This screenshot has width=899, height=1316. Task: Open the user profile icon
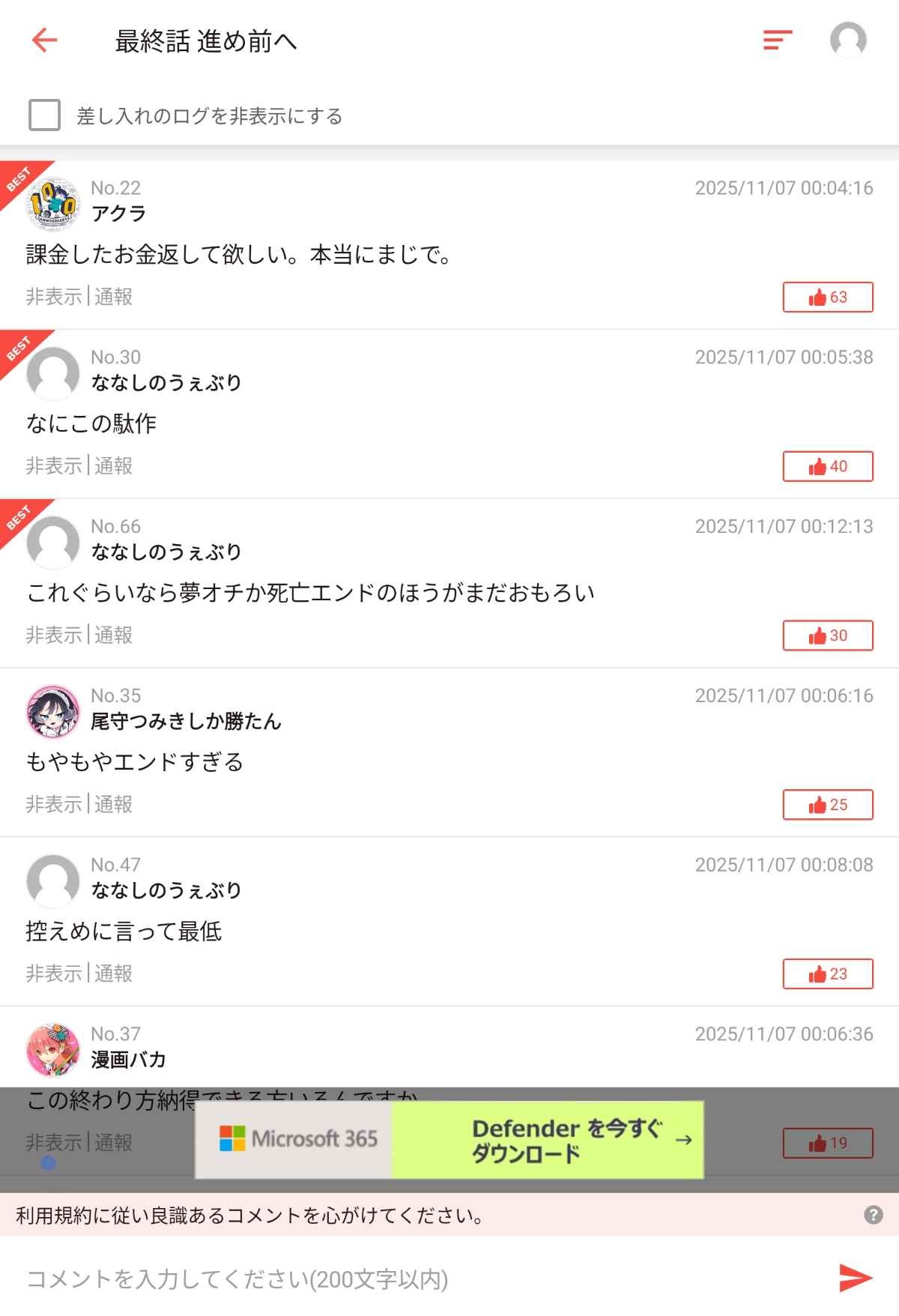848,40
